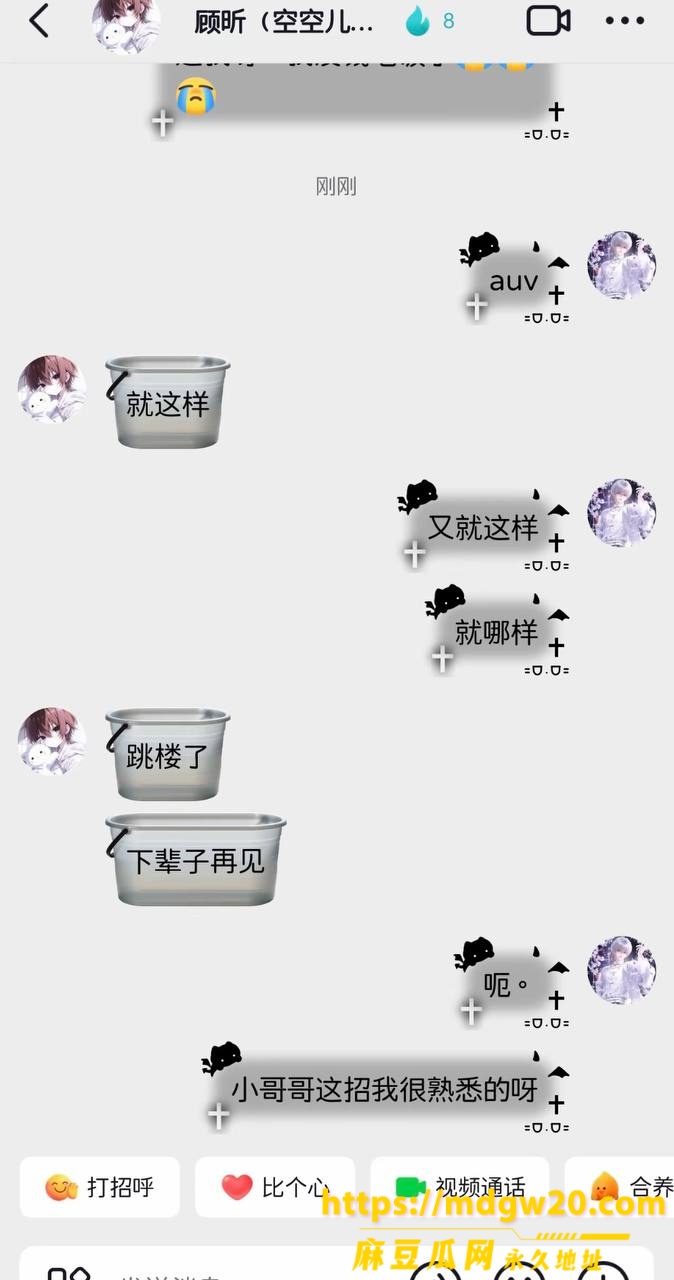The width and height of the screenshot is (674, 1280).
Task: Tap the 打招呼 quick action chip
Action: tap(100, 1187)
